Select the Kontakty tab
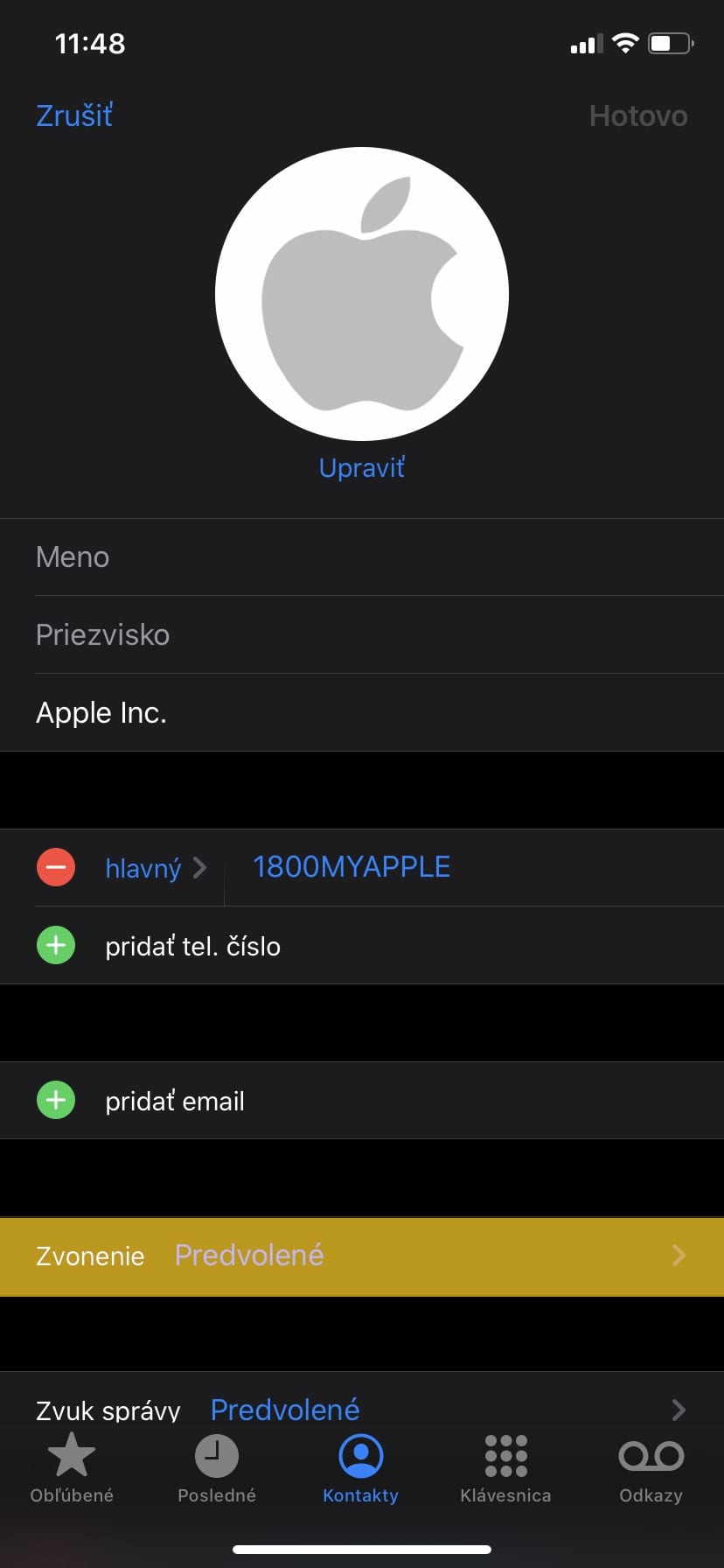This screenshot has width=724, height=1568. click(x=361, y=1468)
